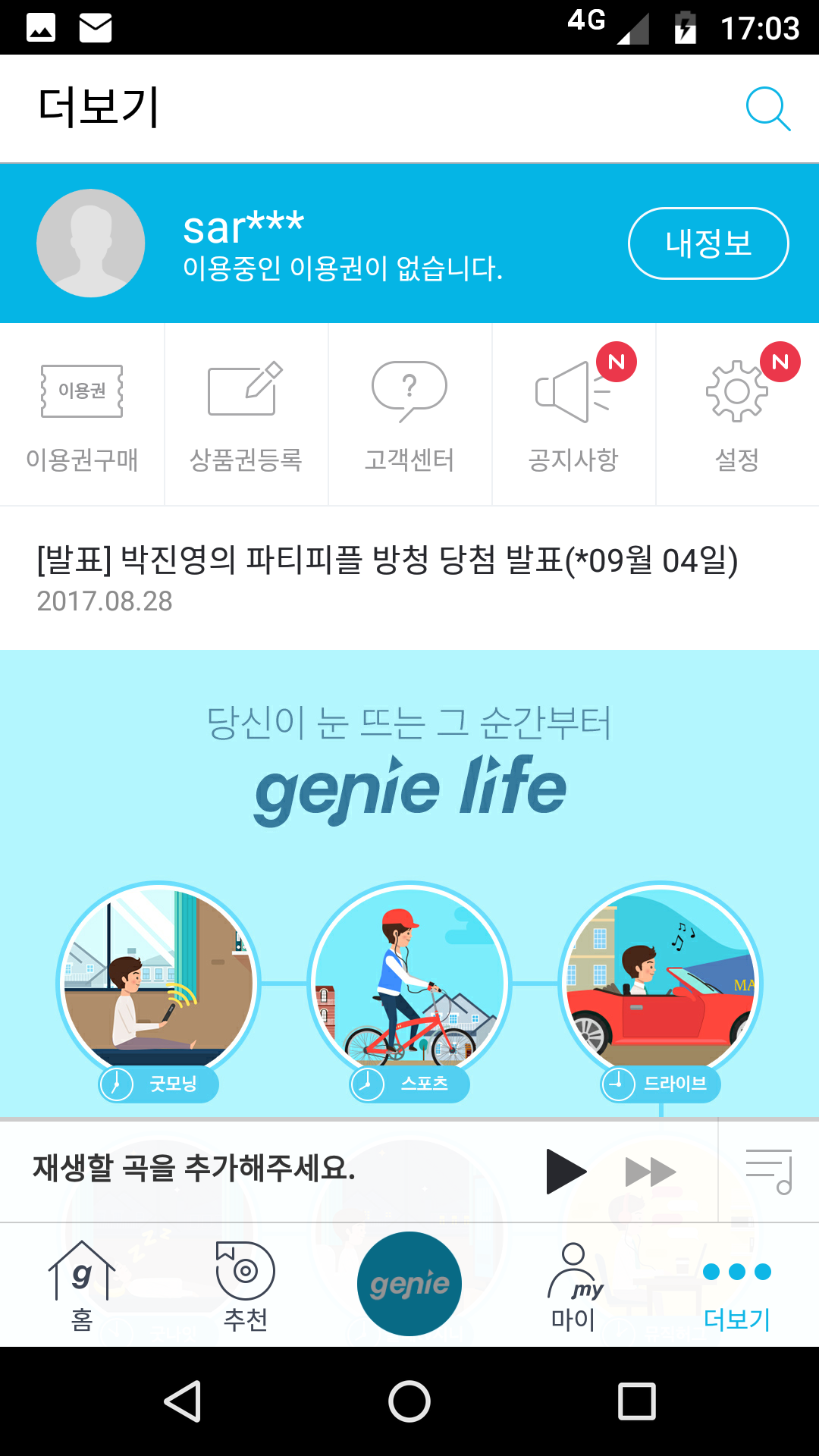Open 설정 settings
819x1456 pixels.
737,416
